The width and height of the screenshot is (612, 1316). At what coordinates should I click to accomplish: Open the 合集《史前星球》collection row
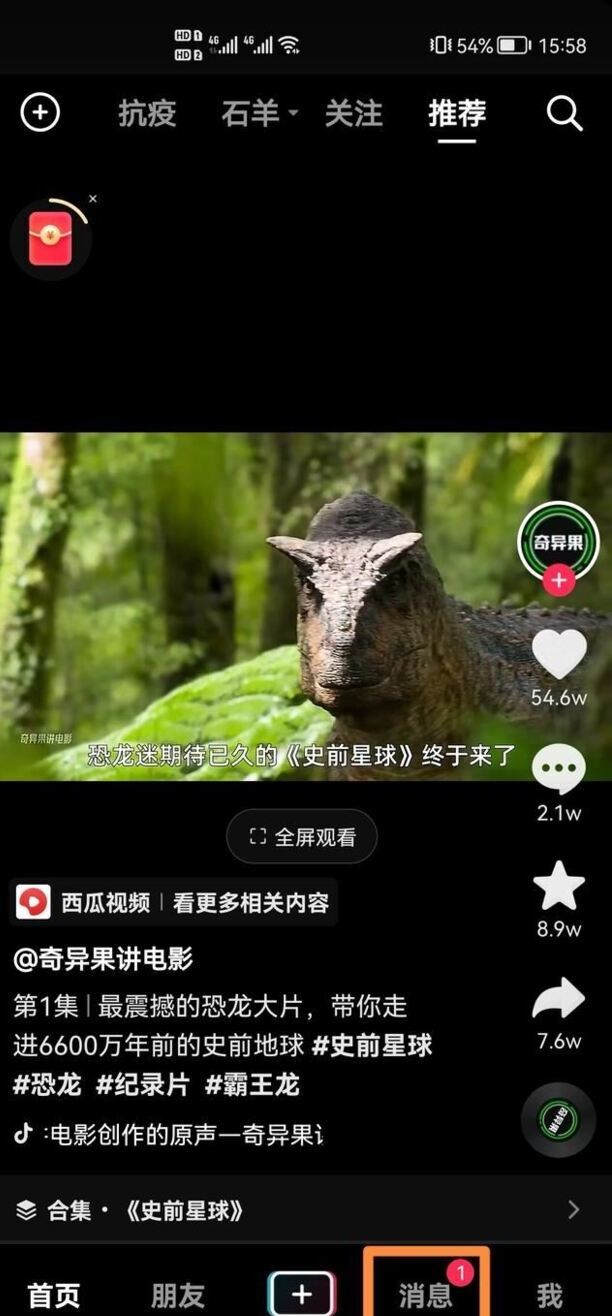300,1210
